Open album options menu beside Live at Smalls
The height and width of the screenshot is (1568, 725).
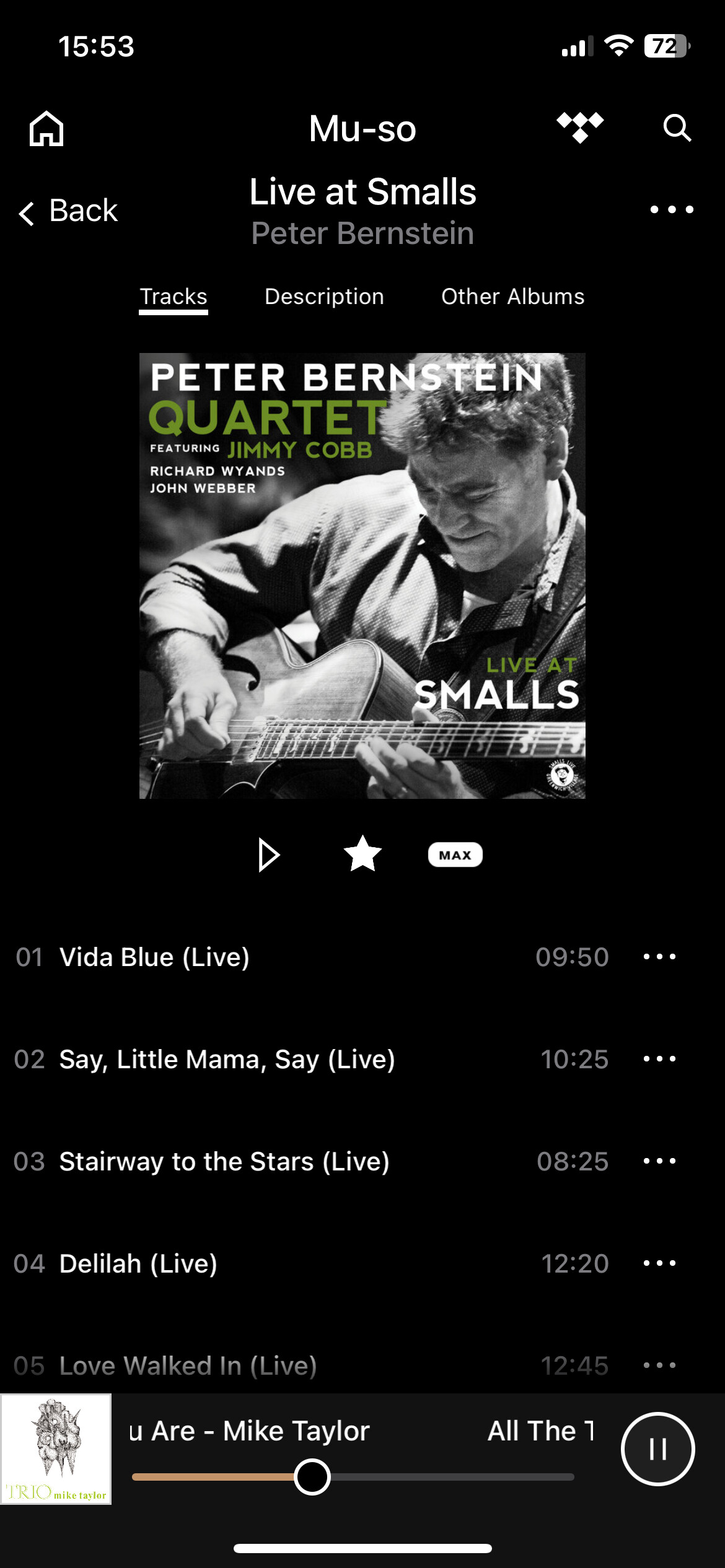tap(672, 210)
